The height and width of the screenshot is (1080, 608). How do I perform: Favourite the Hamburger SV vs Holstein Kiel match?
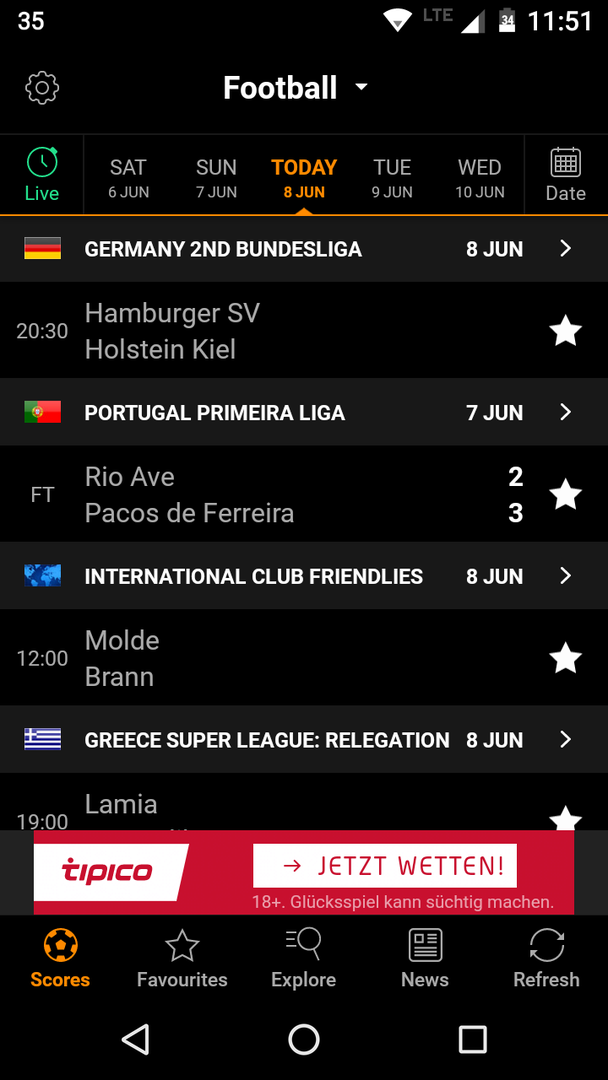tap(565, 331)
